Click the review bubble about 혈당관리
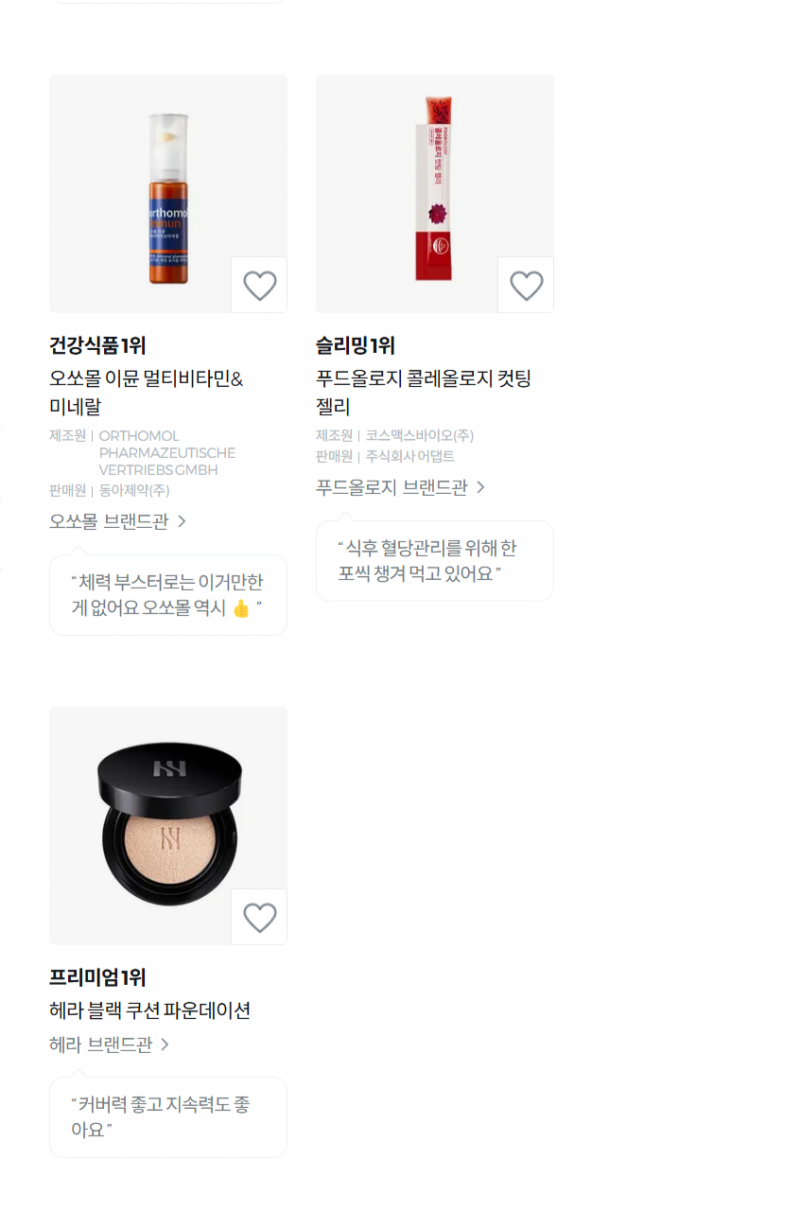The image size is (800, 1212). [434, 560]
